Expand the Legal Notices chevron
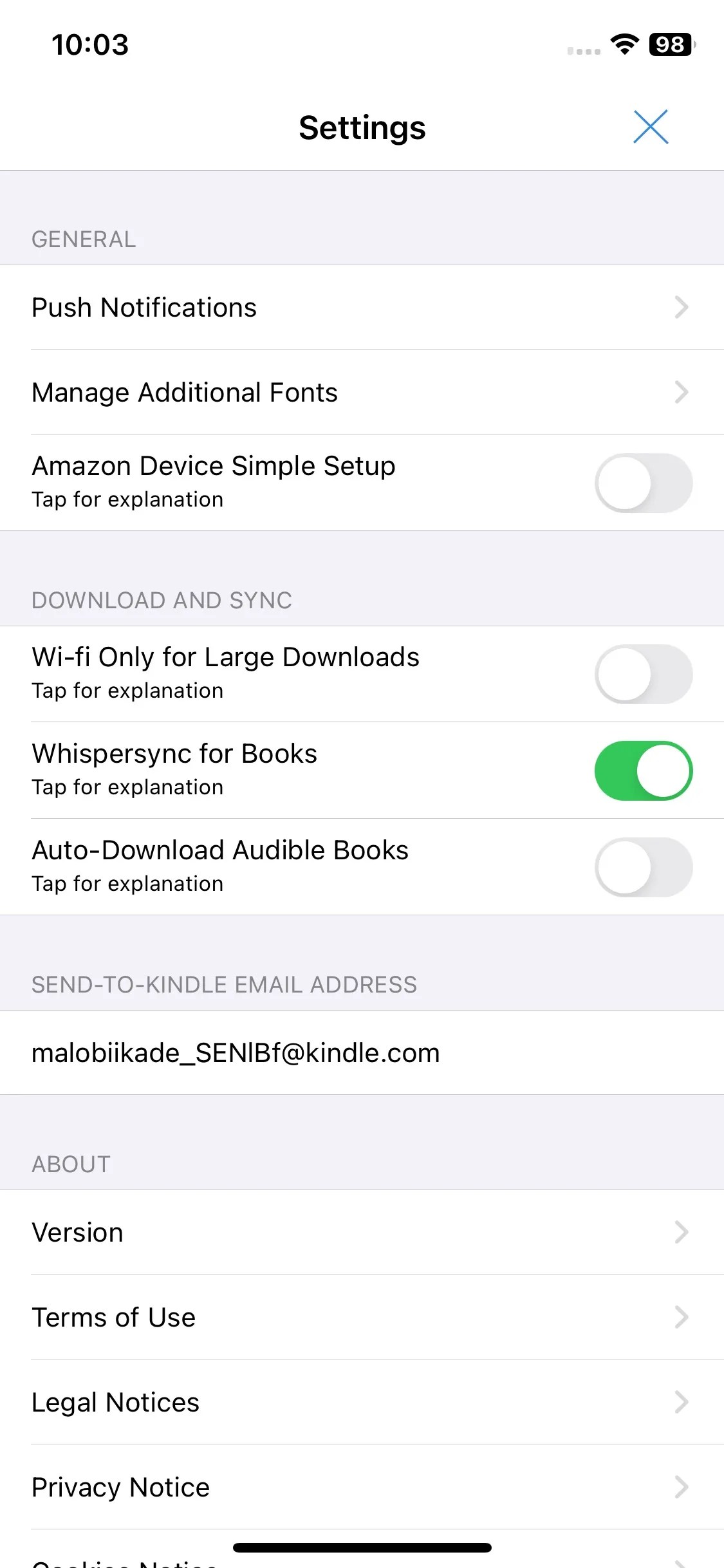The width and height of the screenshot is (724, 1568). click(x=682, y=1402)
